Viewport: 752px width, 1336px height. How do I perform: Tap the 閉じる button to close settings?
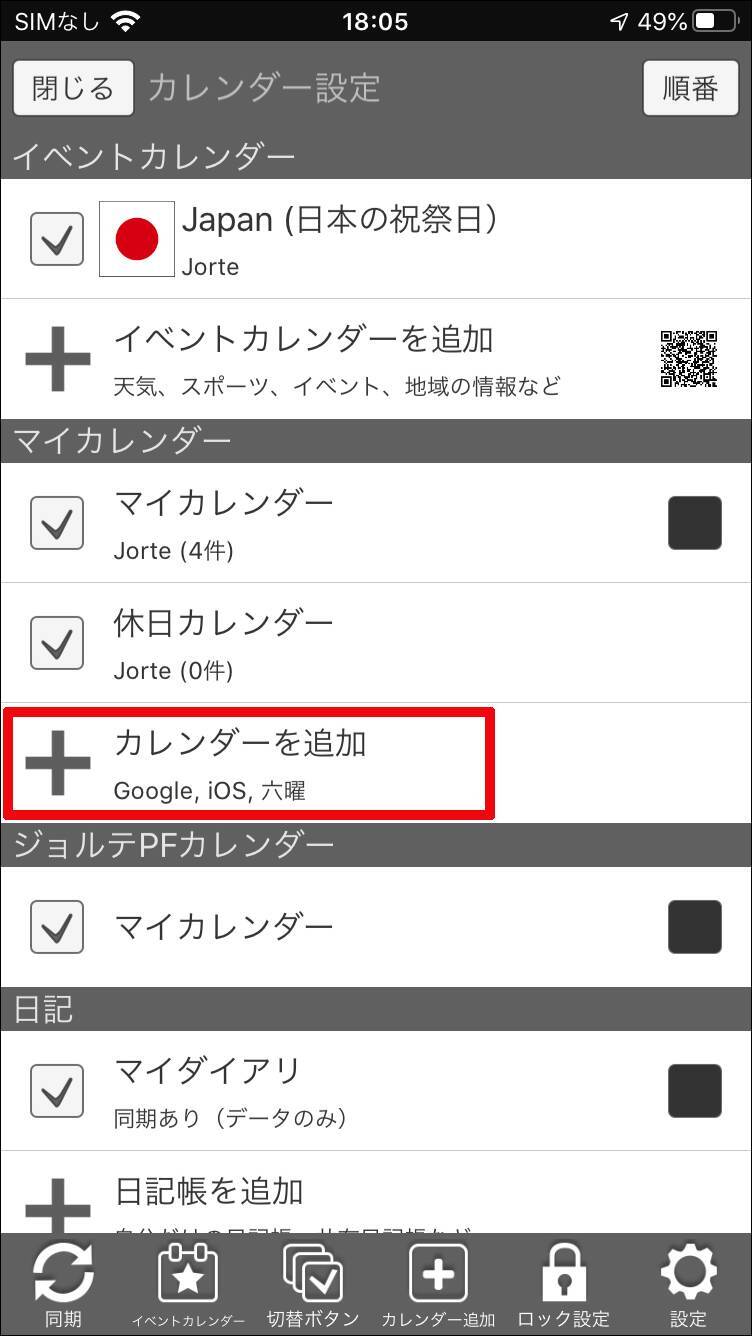point(73,88)
